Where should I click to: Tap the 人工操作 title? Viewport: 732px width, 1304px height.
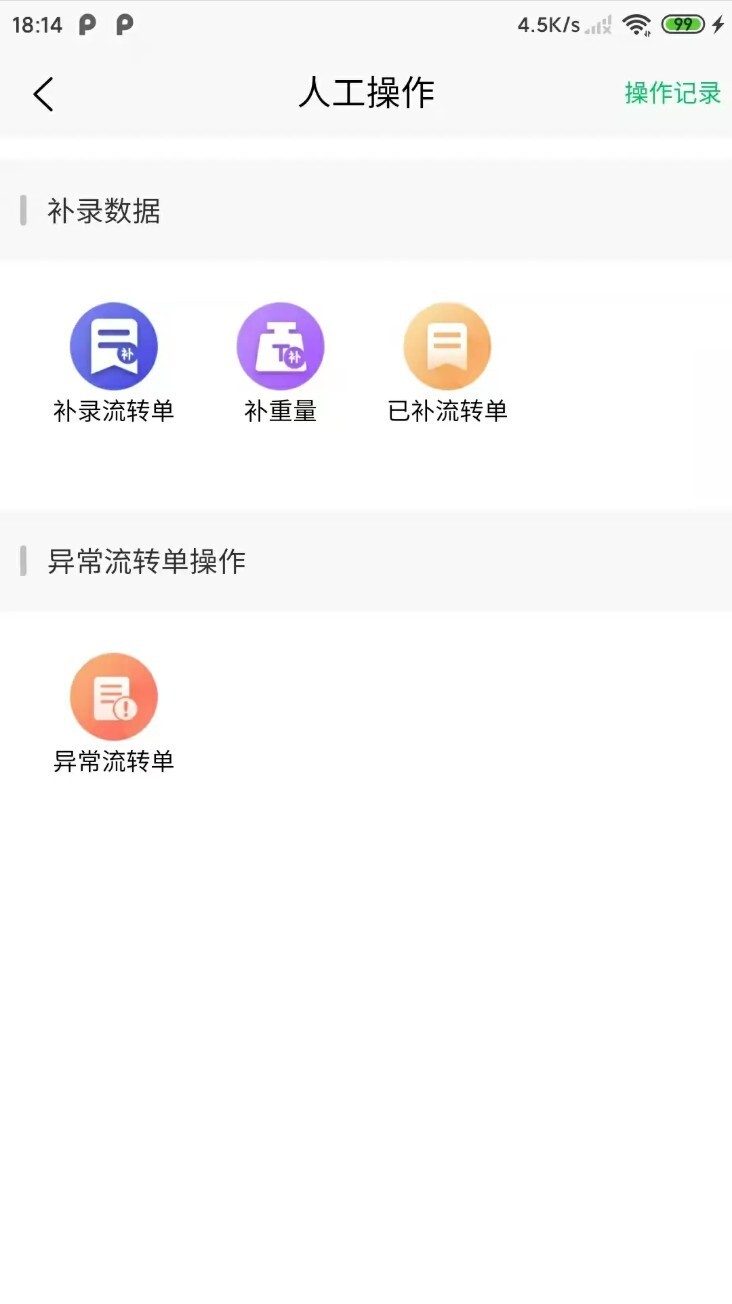366,94
